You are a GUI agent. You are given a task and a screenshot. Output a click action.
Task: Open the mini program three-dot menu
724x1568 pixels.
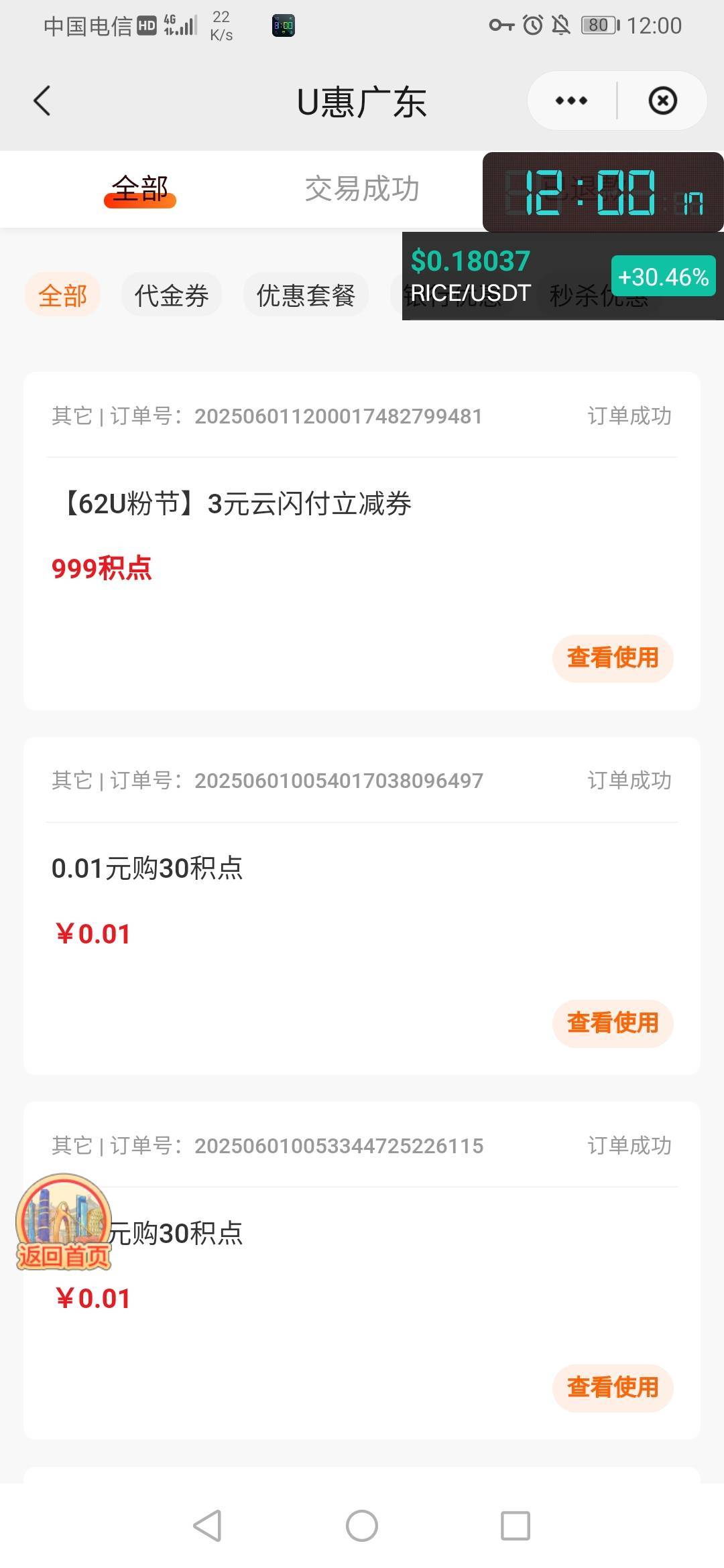click(571, 101)
